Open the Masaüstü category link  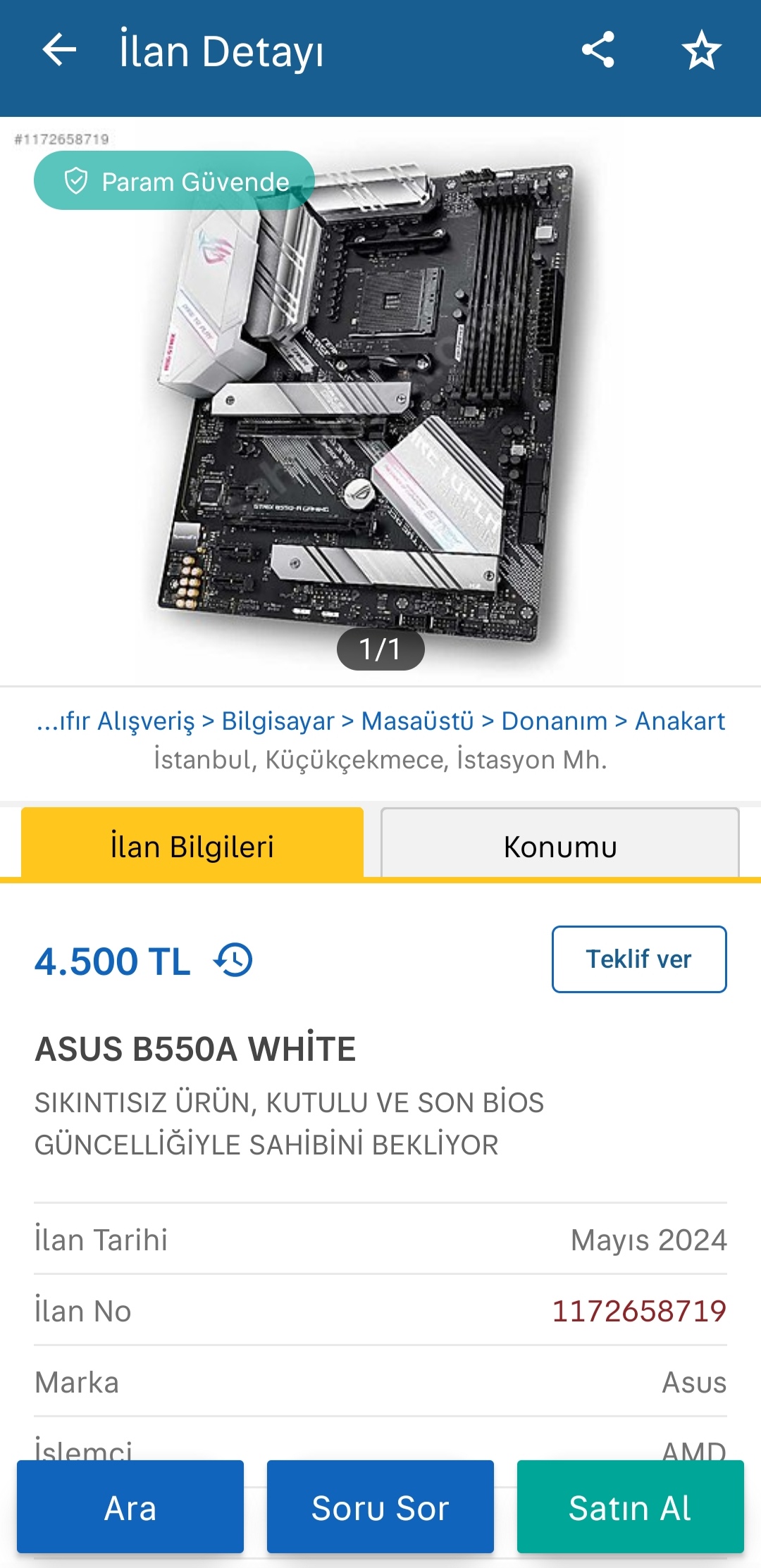click(417, 721)
